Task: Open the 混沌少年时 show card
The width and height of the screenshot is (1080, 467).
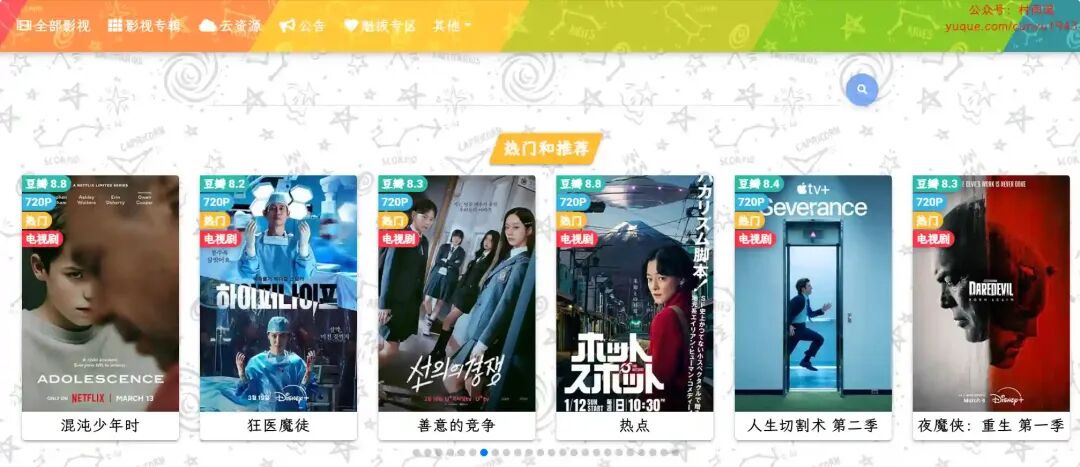Action: click(100, 300)
